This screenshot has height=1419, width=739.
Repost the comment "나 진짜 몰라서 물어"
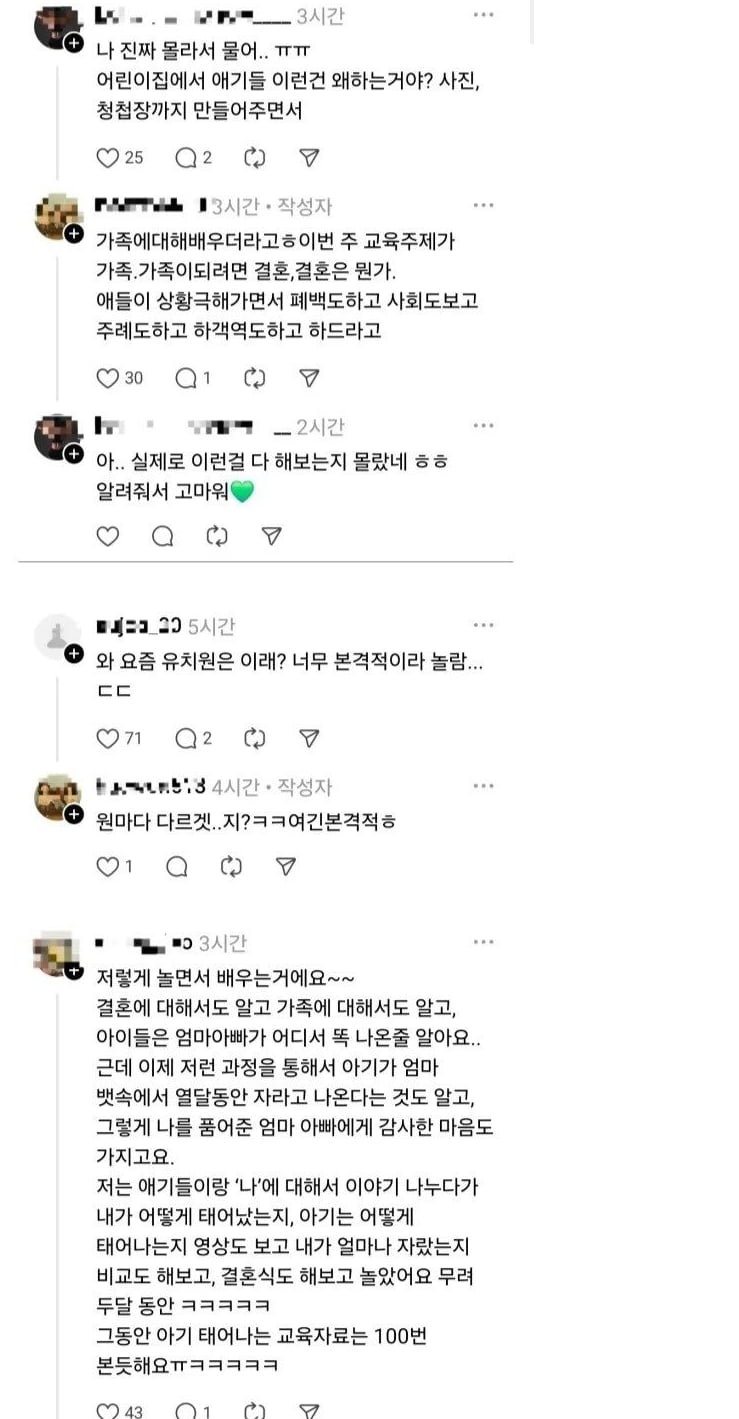(x=255, y=157)
